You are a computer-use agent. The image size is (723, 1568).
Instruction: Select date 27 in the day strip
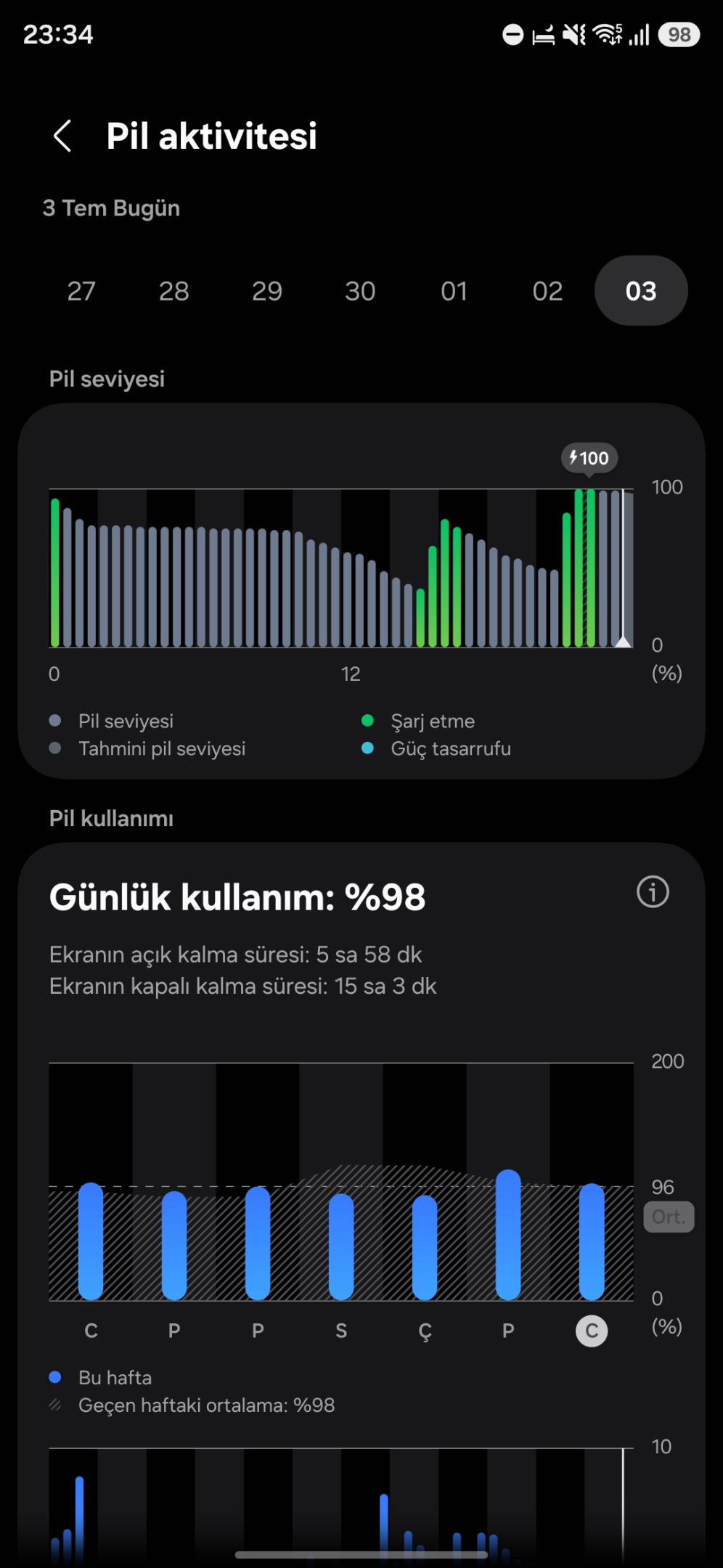pyautogui.click(x=81, y=291)
